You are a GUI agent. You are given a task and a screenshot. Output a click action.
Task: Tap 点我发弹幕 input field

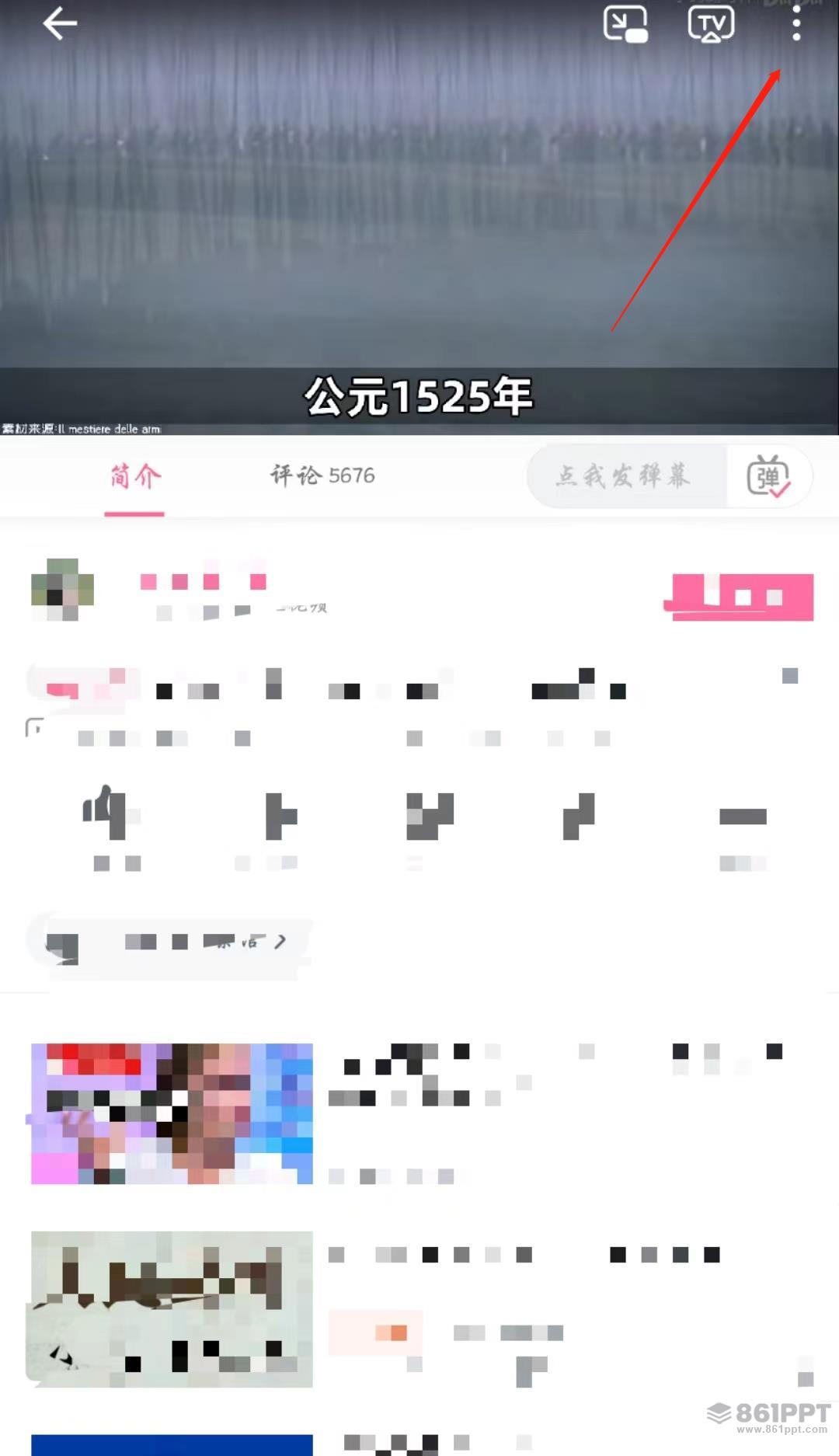pos(625,475)
